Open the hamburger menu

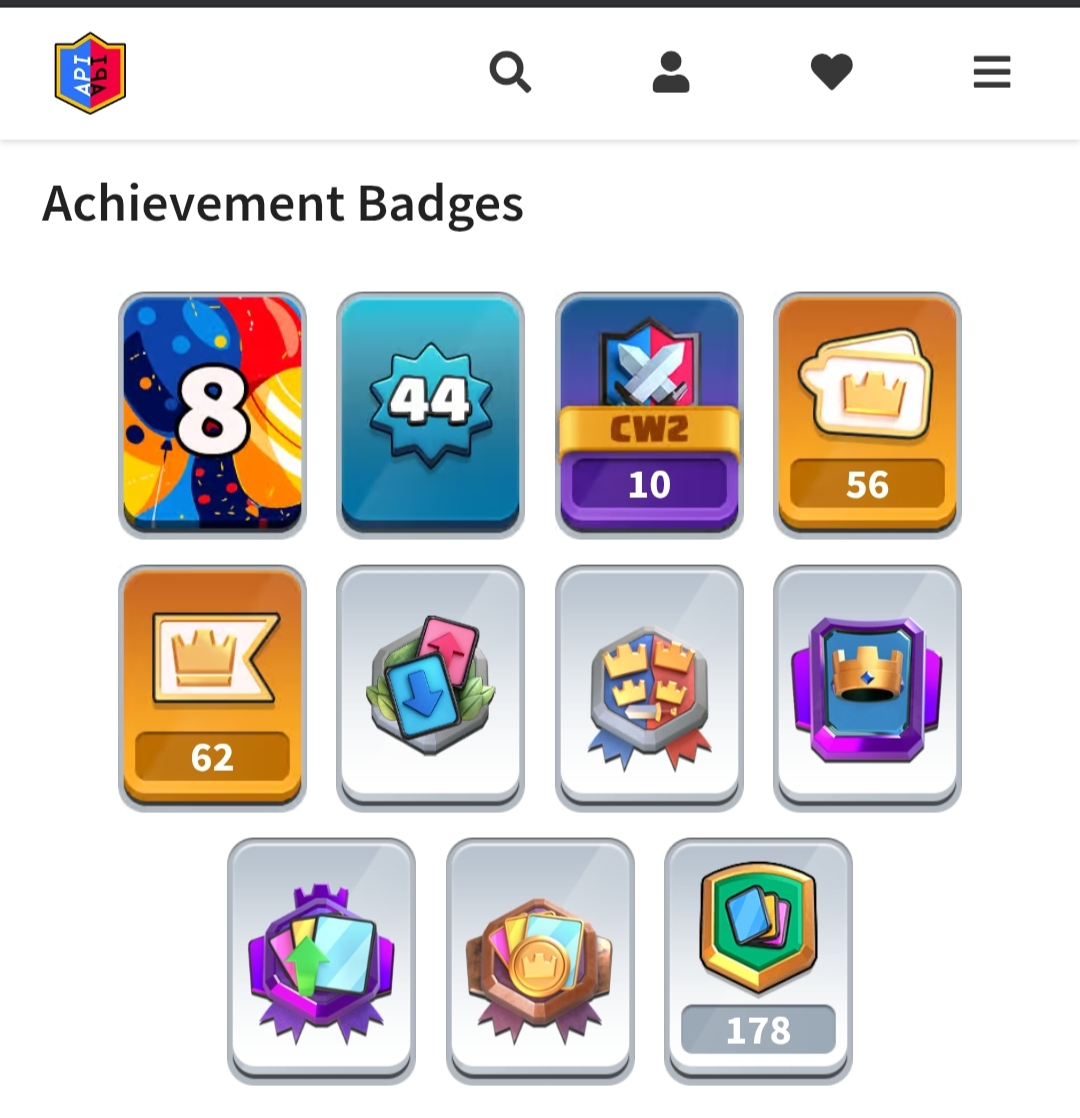992,73
